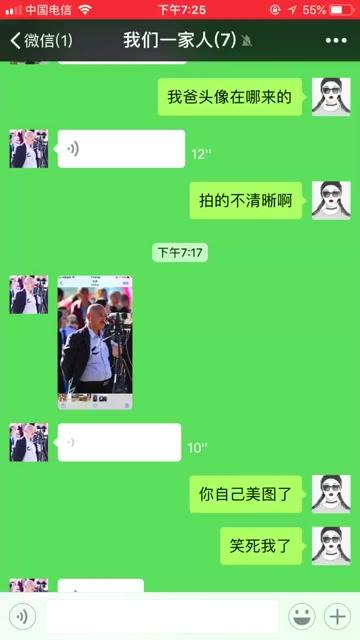Go back to the 微信 chat list
This screenshot has width=360, height=640.
click(41, 41)
